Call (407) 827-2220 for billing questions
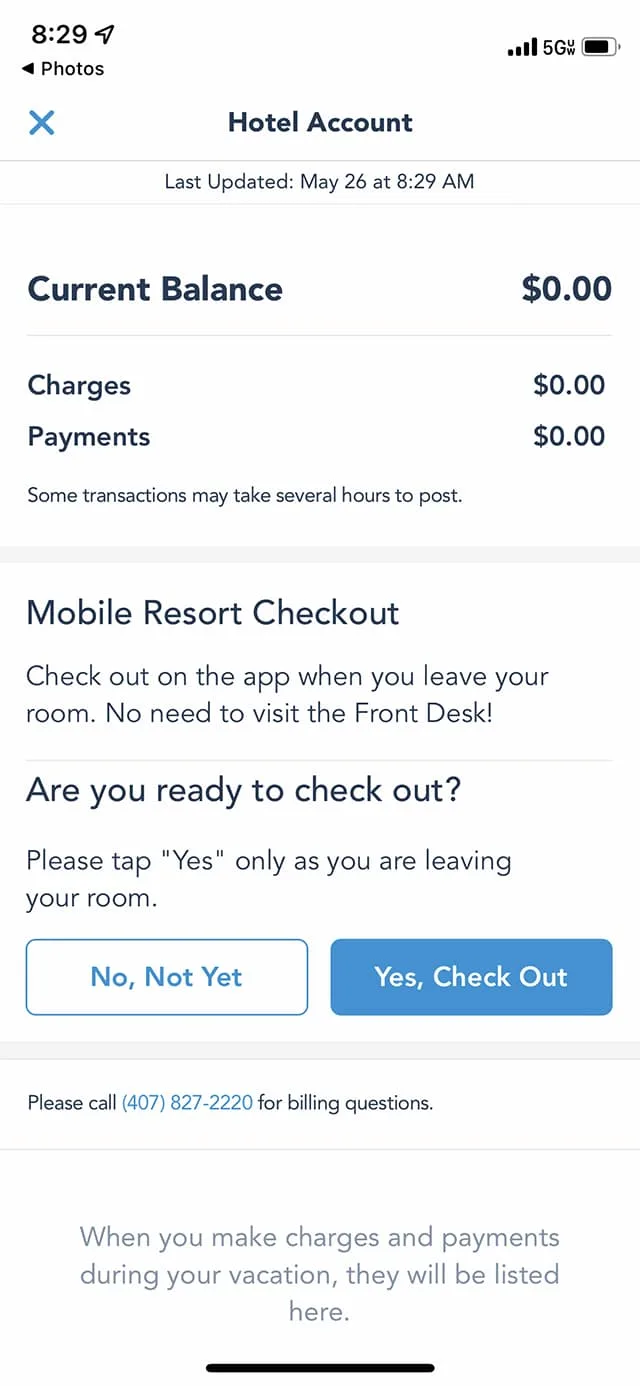The height and width of the screenshot is (1386, 640). [x=187, y=1103]
